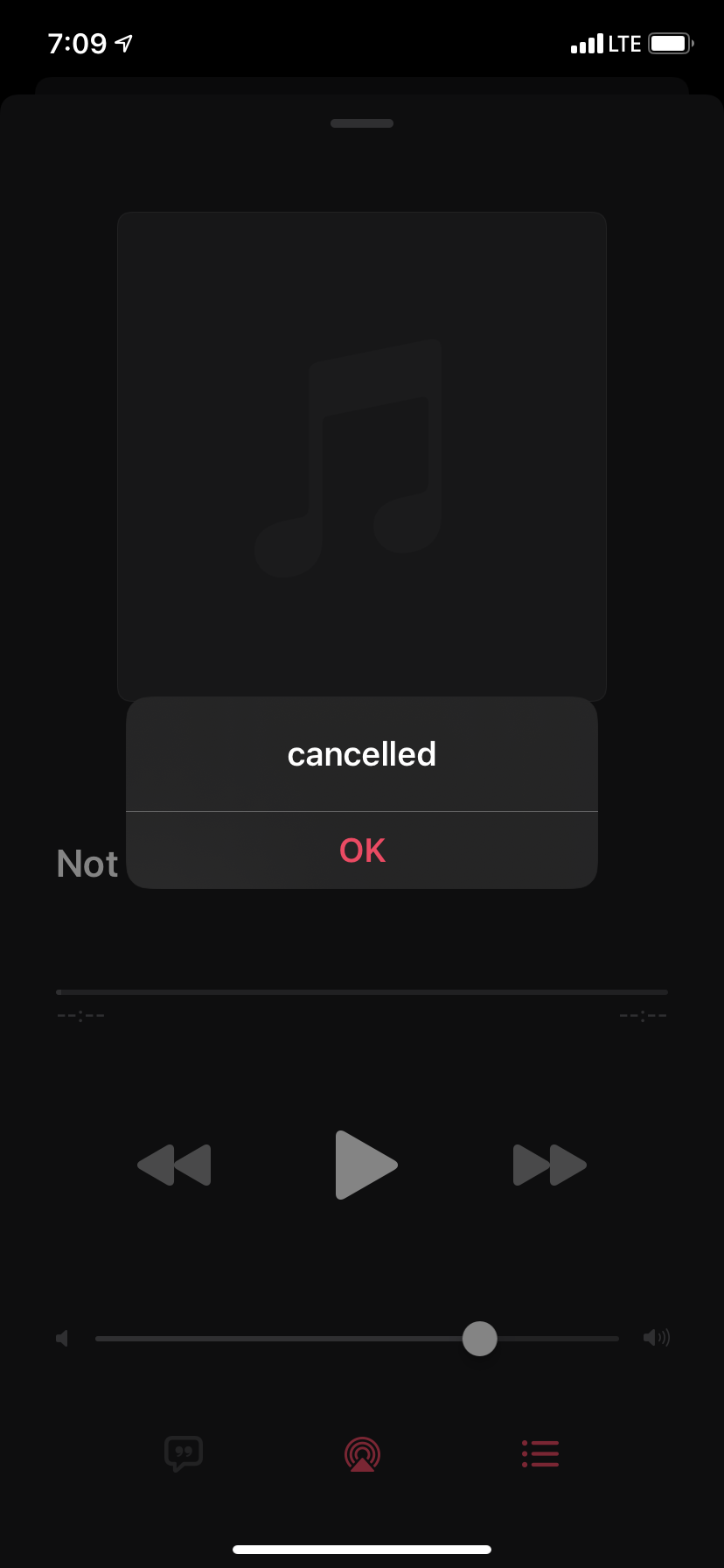Dismiss the cancelled alert with OK
This screenshot has width=724, height=1568.
tap(362, 850)
